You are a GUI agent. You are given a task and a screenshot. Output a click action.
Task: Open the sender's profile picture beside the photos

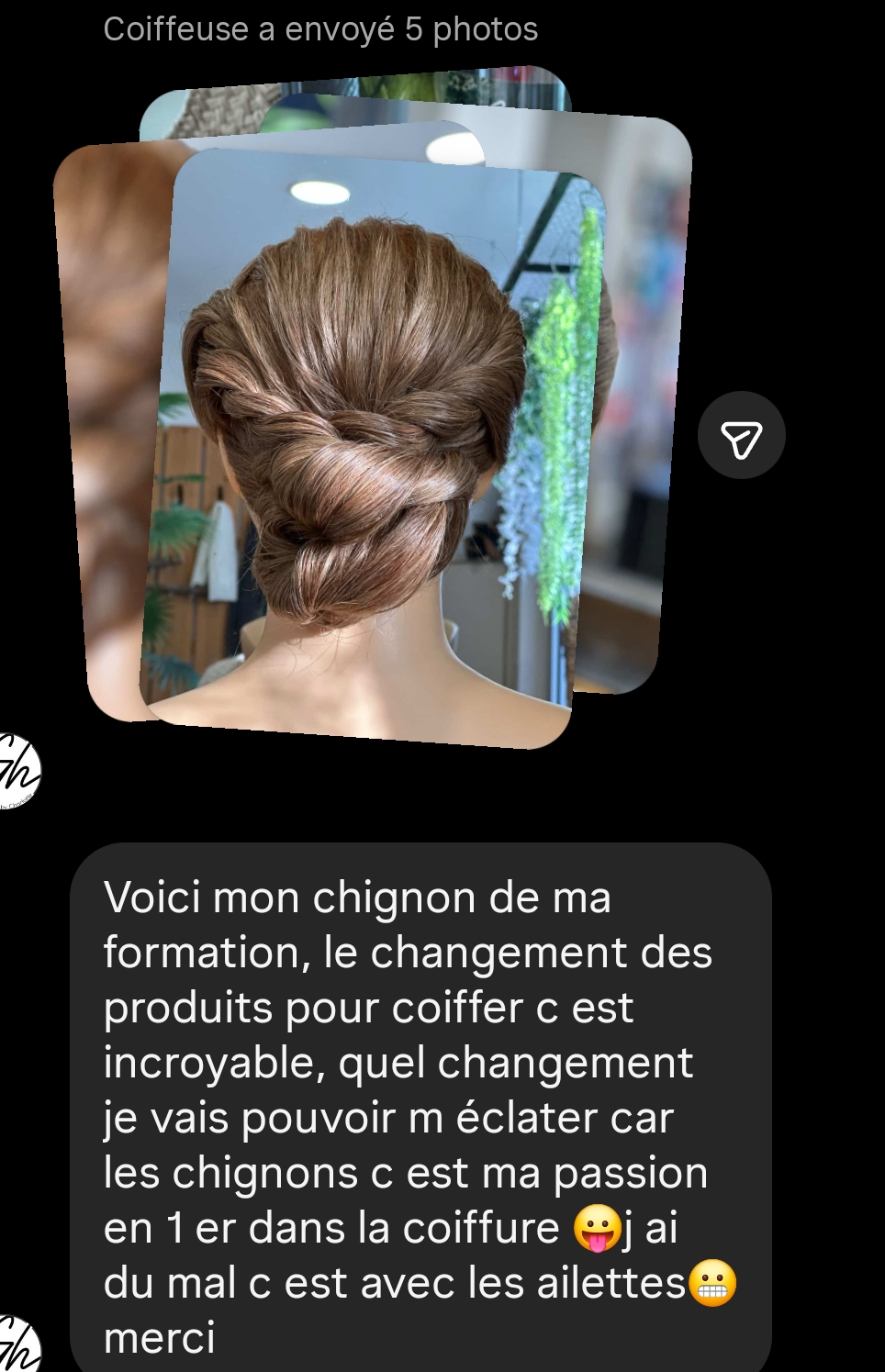click(x=18, y=771)
